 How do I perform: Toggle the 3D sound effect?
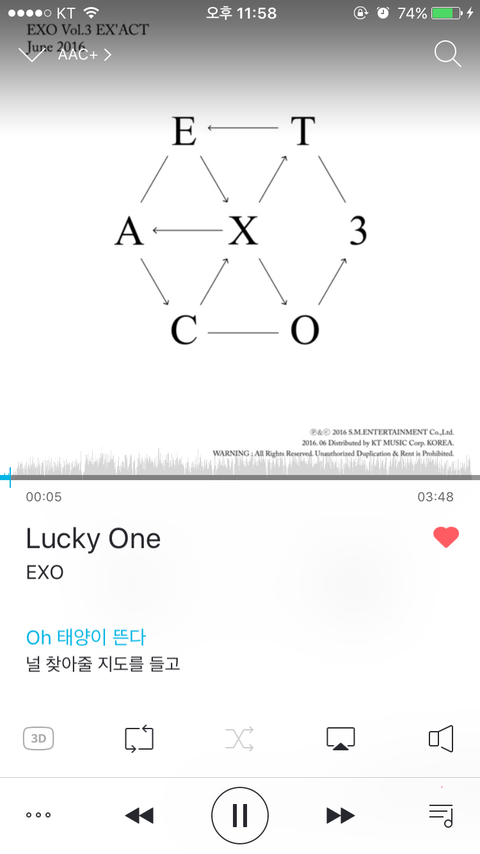point(38,739)
